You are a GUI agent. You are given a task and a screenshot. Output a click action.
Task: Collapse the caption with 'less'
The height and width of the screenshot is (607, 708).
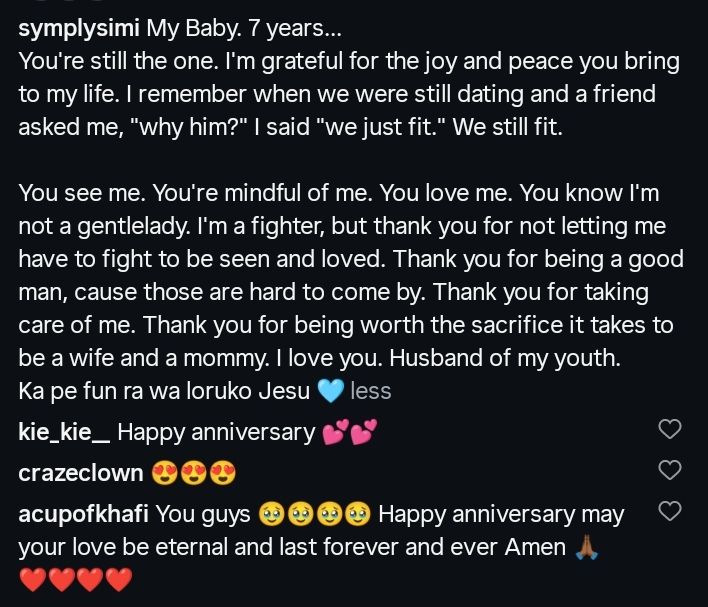coord(371,391)
